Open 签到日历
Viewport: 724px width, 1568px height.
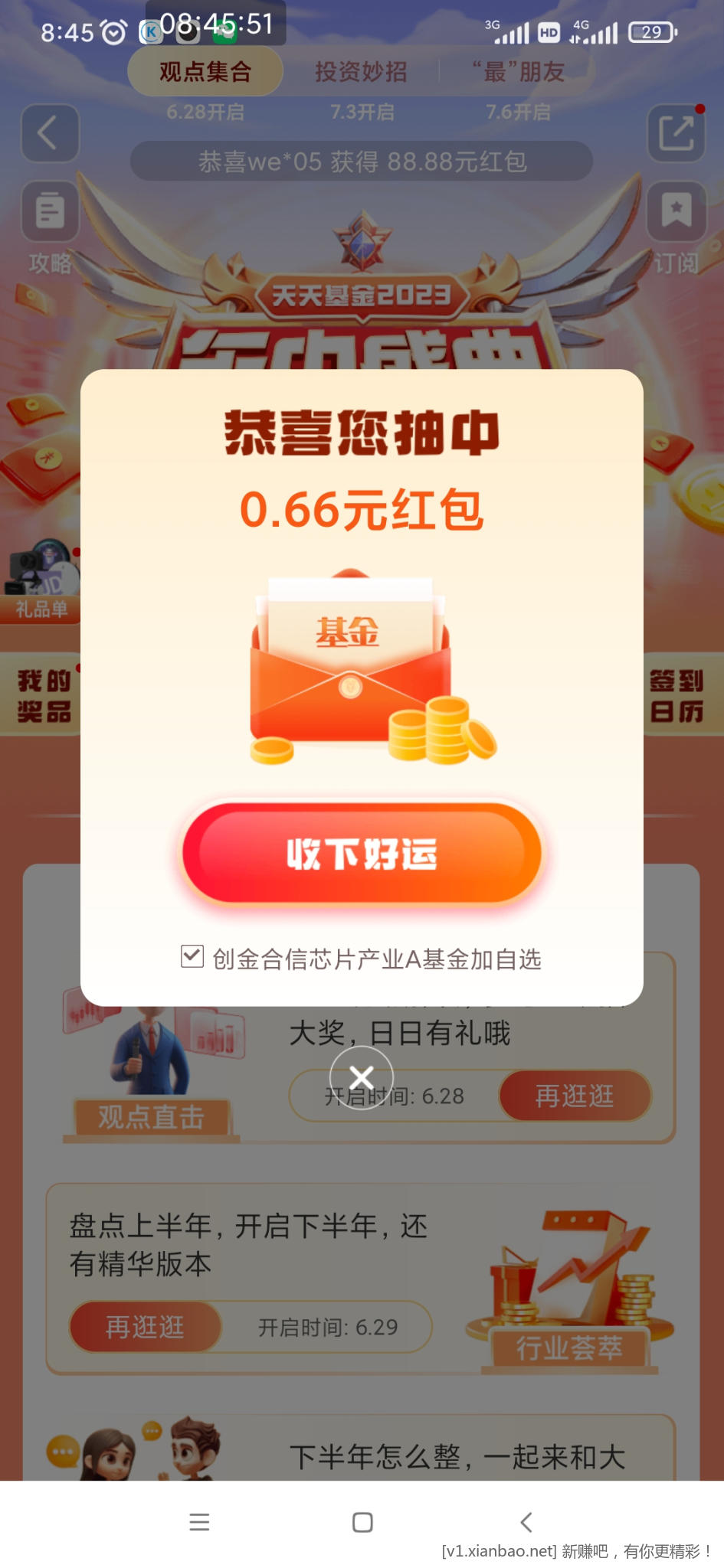click(677, 695)
